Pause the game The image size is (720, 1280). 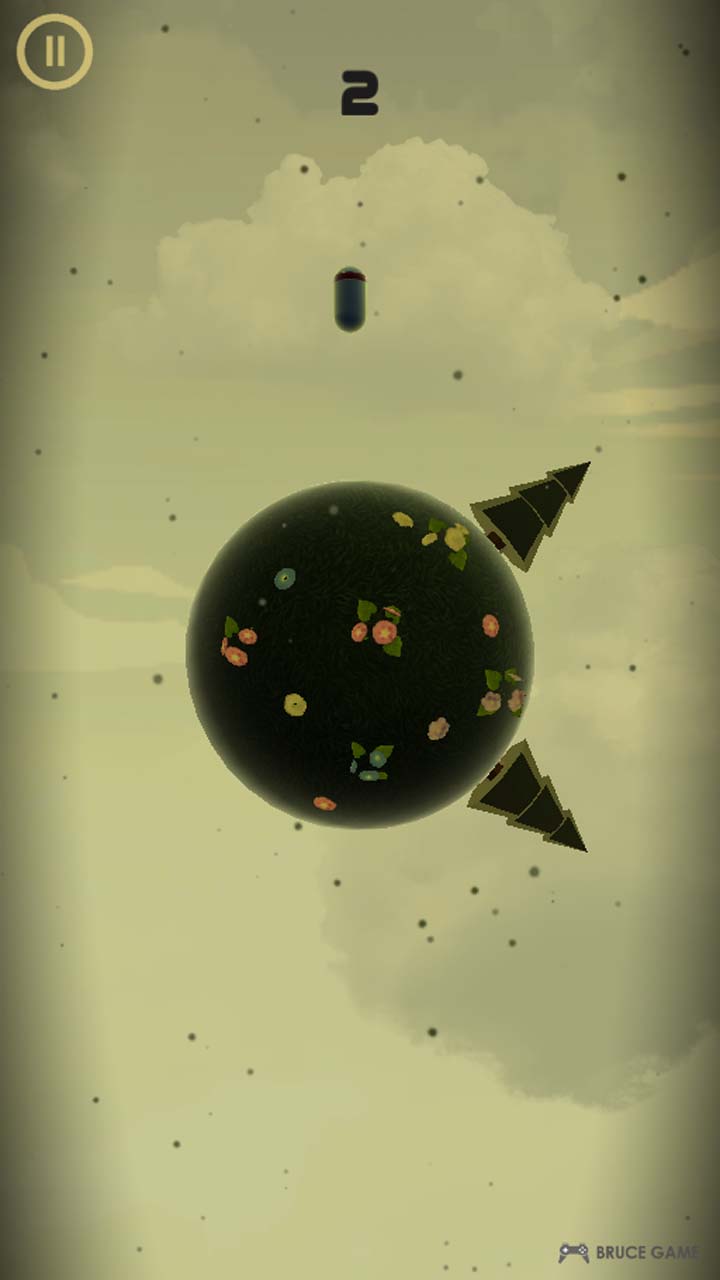pyautogui.click(x=55, y=51)
